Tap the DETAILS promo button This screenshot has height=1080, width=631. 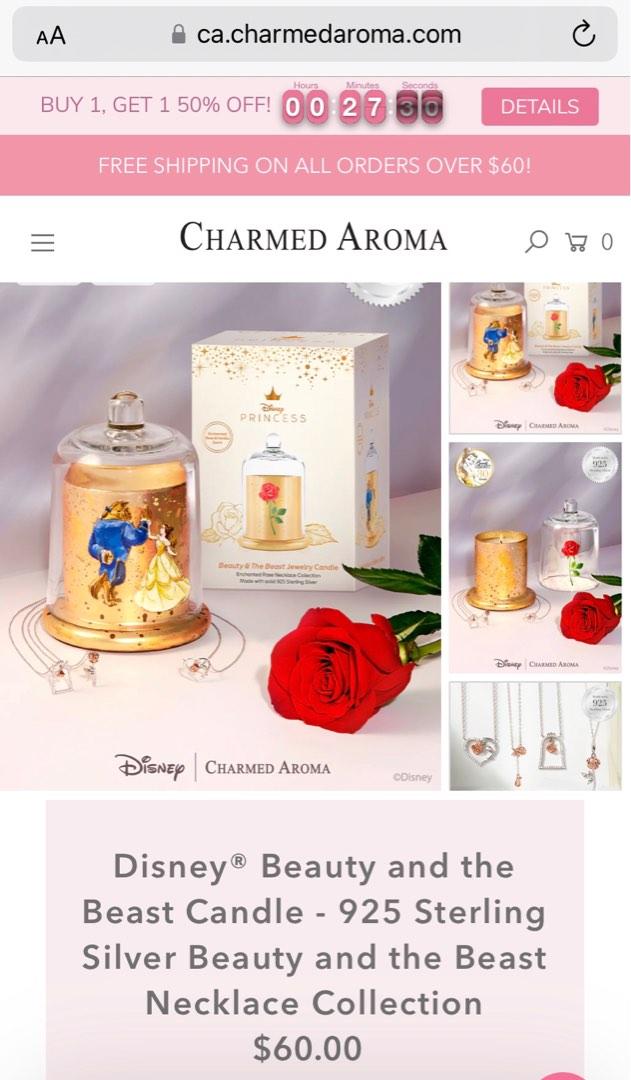pos(539,107)
